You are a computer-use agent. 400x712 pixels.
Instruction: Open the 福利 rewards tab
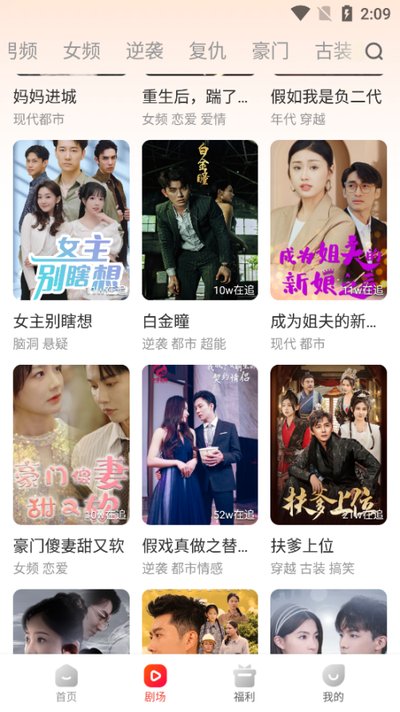click(244, 682)
